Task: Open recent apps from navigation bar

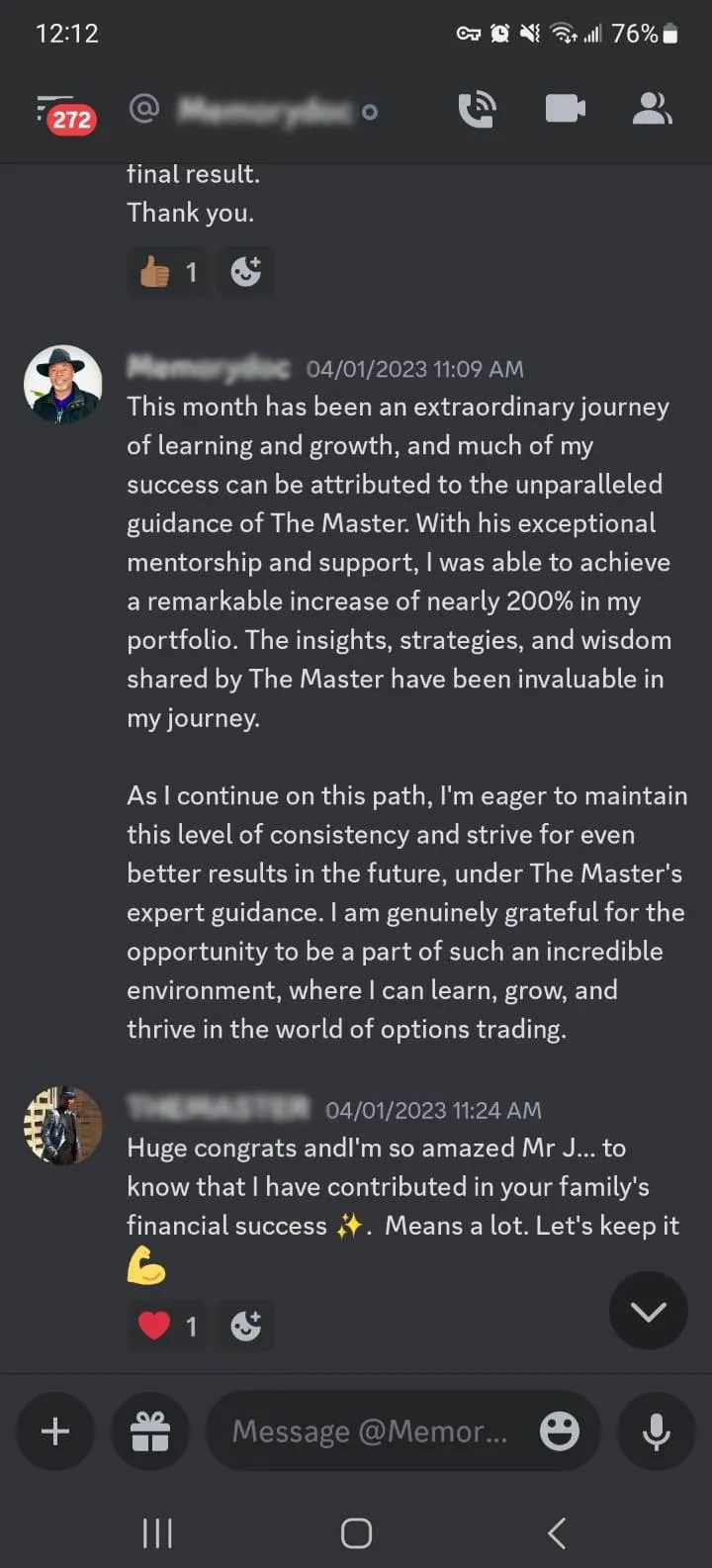Action: (157, 1533)
